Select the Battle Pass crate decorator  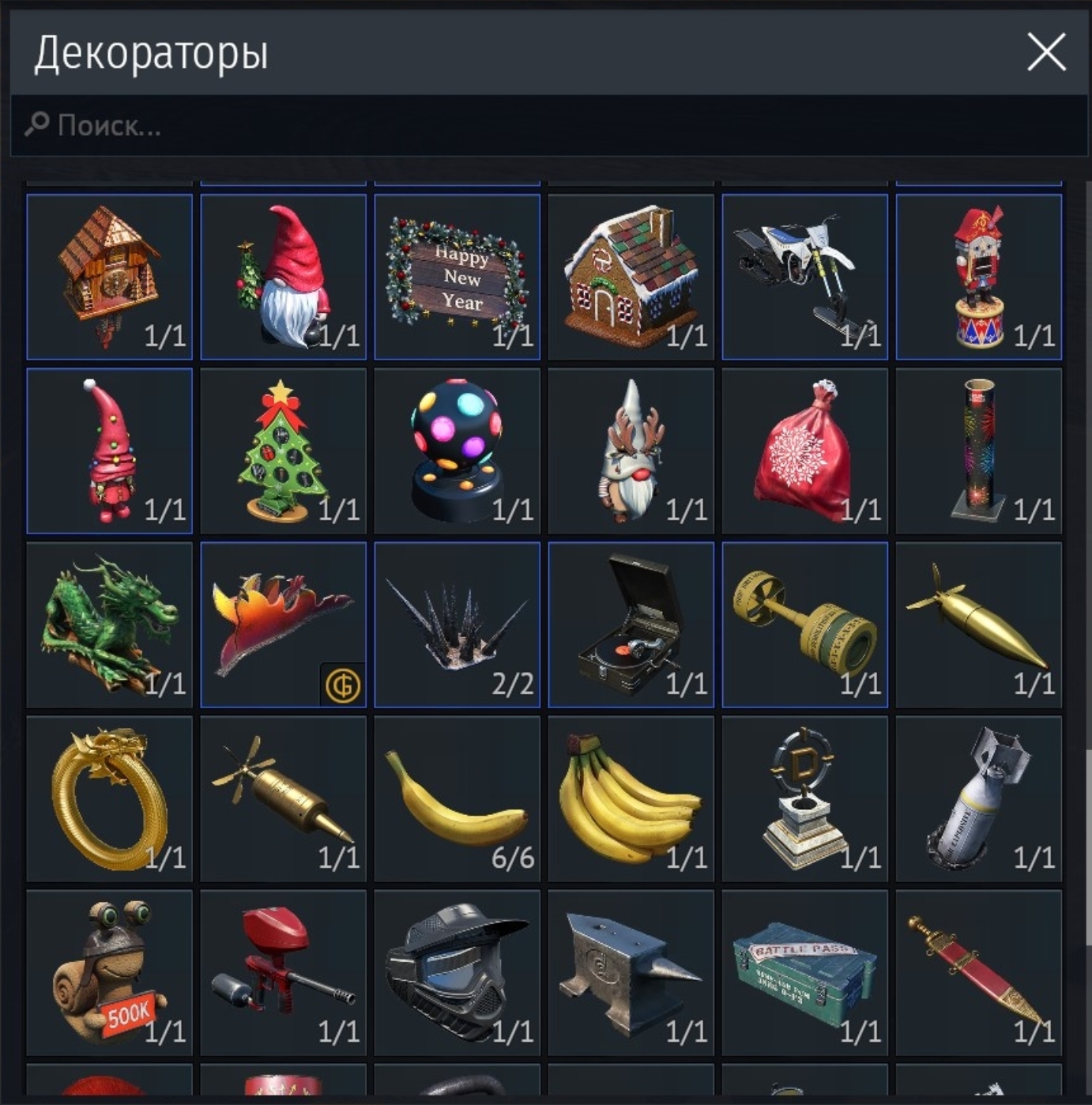pyautogui.click(x=804, y=972)
